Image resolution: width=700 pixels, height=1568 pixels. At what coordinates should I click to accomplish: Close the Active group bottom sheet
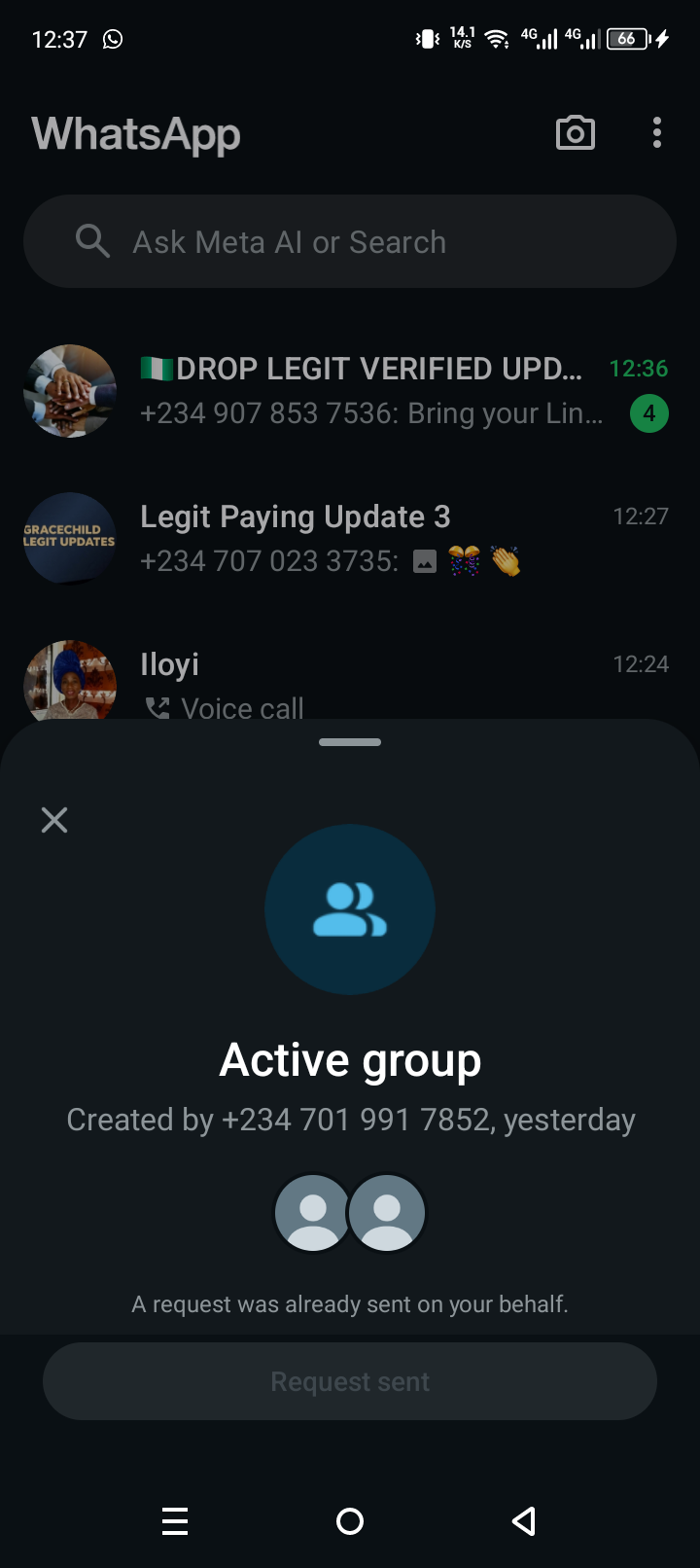[54, 820]
